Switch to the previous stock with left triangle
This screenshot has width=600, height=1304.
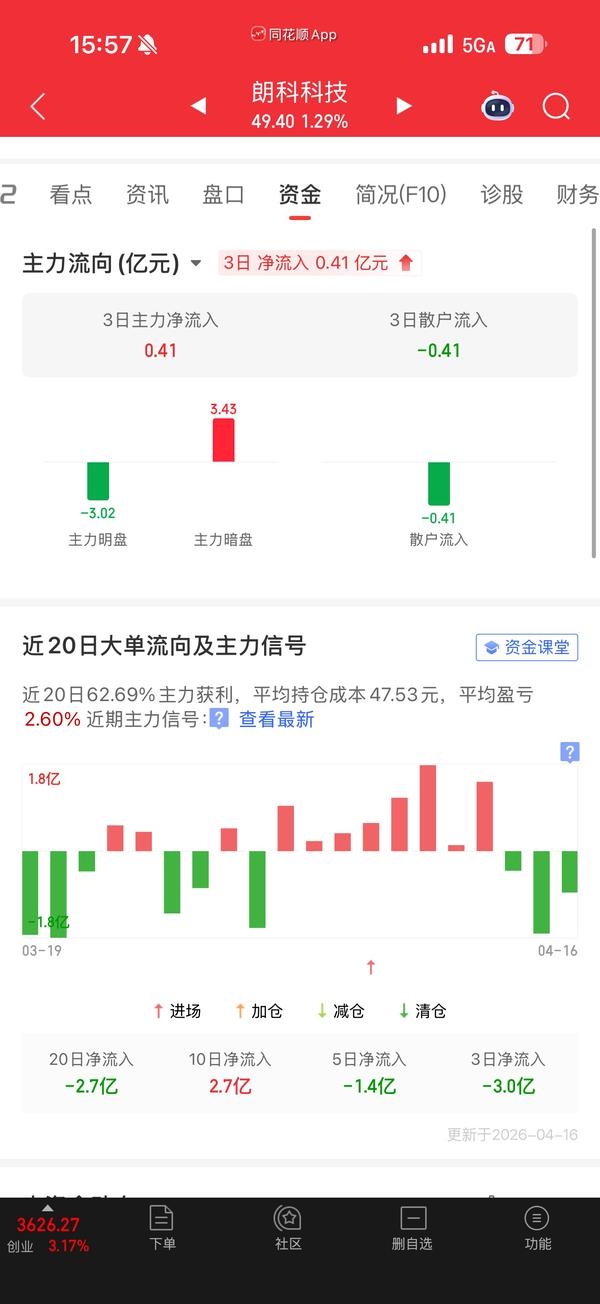[x=198, y=106]
